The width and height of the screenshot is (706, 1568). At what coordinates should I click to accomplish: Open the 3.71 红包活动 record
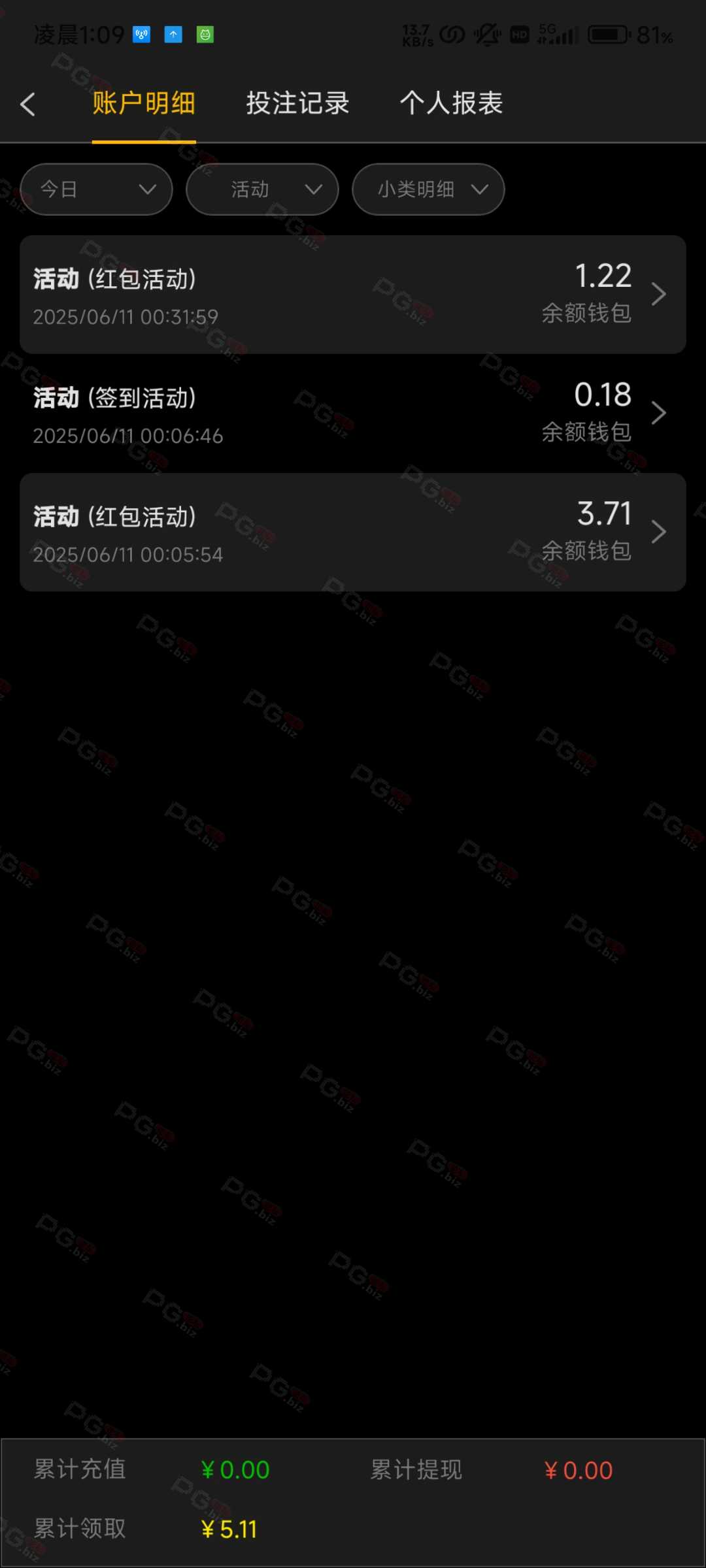pyautogui.click(x=353, y=532)
